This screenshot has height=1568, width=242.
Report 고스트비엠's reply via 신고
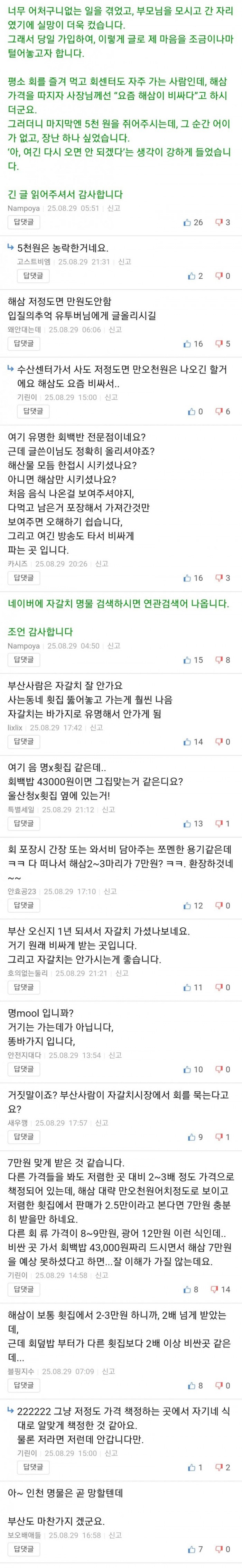[124, 262]
